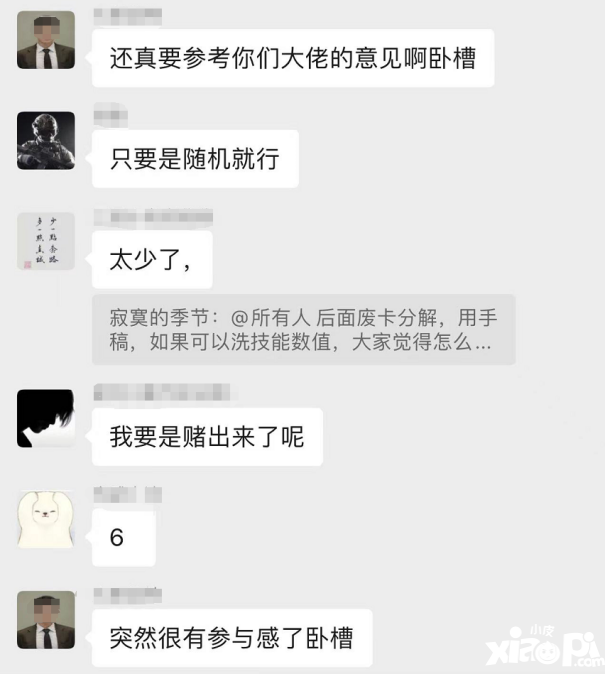Open profile of '太少了' sender
The height and width of the screenshot is (674, 605).
click(46, 241)
